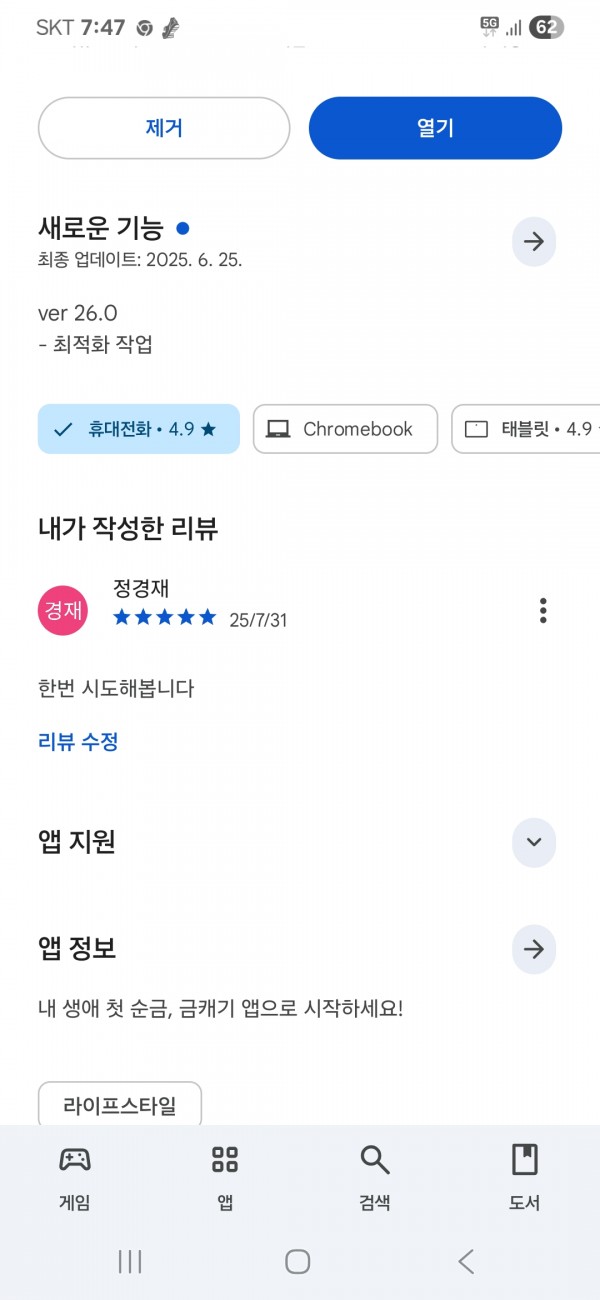Switch to the 검색 tab

click(x=375, y=1178)
